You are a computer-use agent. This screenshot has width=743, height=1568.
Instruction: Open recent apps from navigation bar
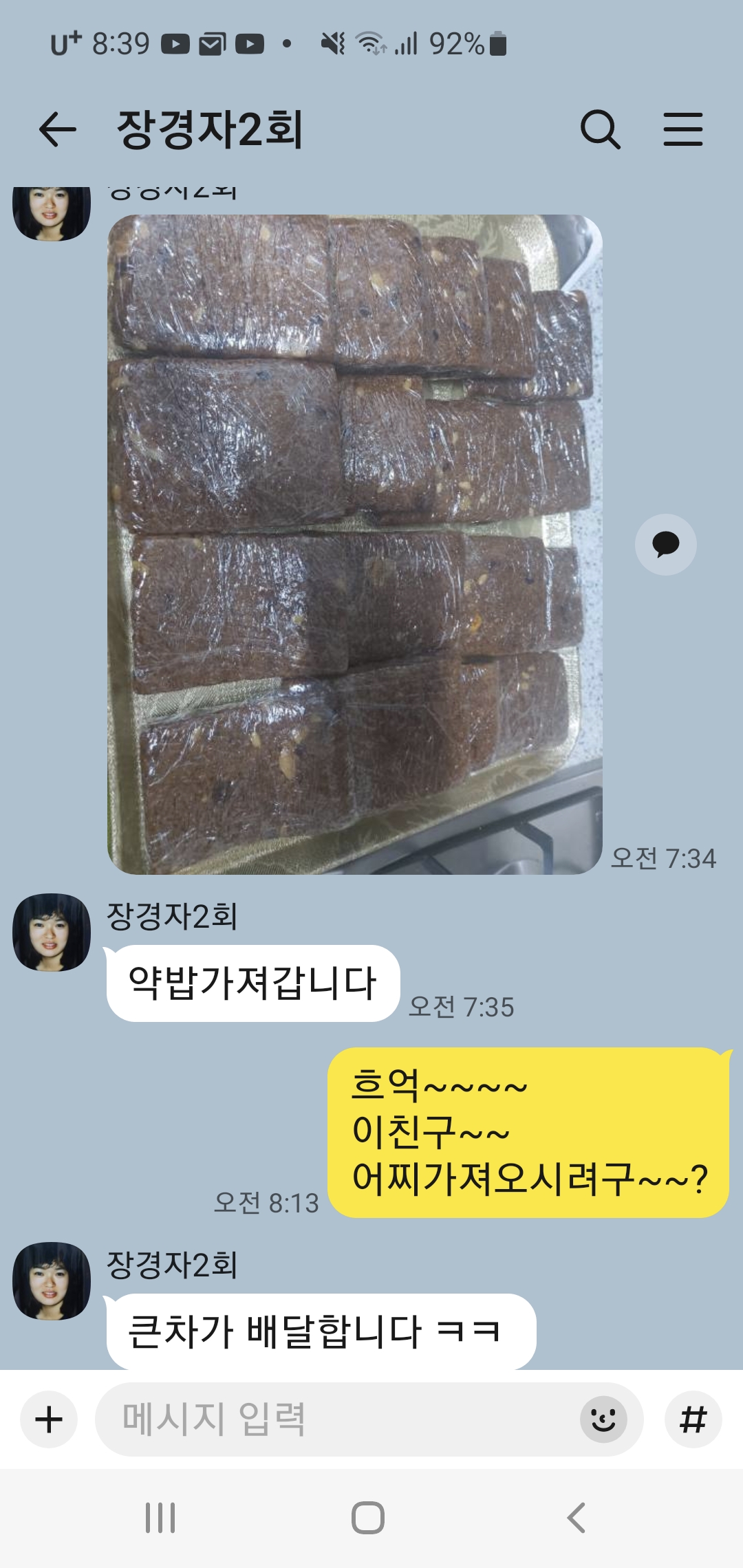point(160,1518)
